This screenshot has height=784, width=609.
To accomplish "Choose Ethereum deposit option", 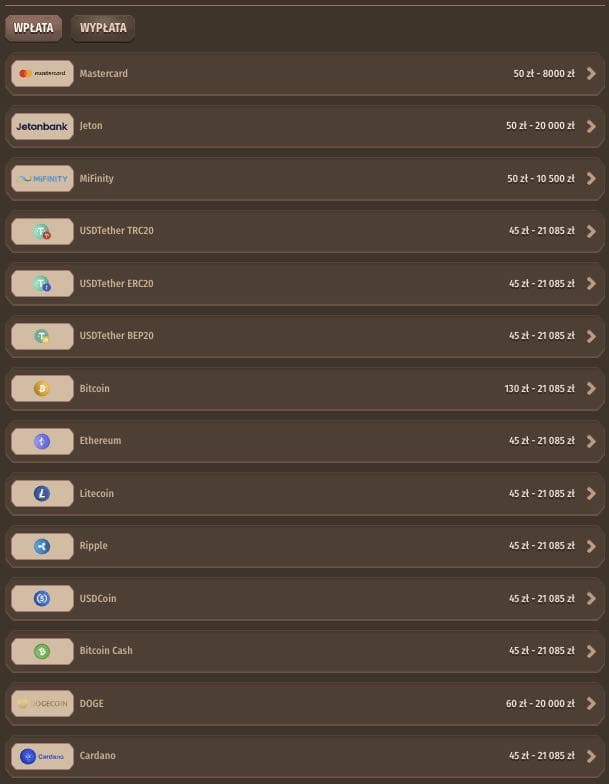I will [x=304, y=441].
